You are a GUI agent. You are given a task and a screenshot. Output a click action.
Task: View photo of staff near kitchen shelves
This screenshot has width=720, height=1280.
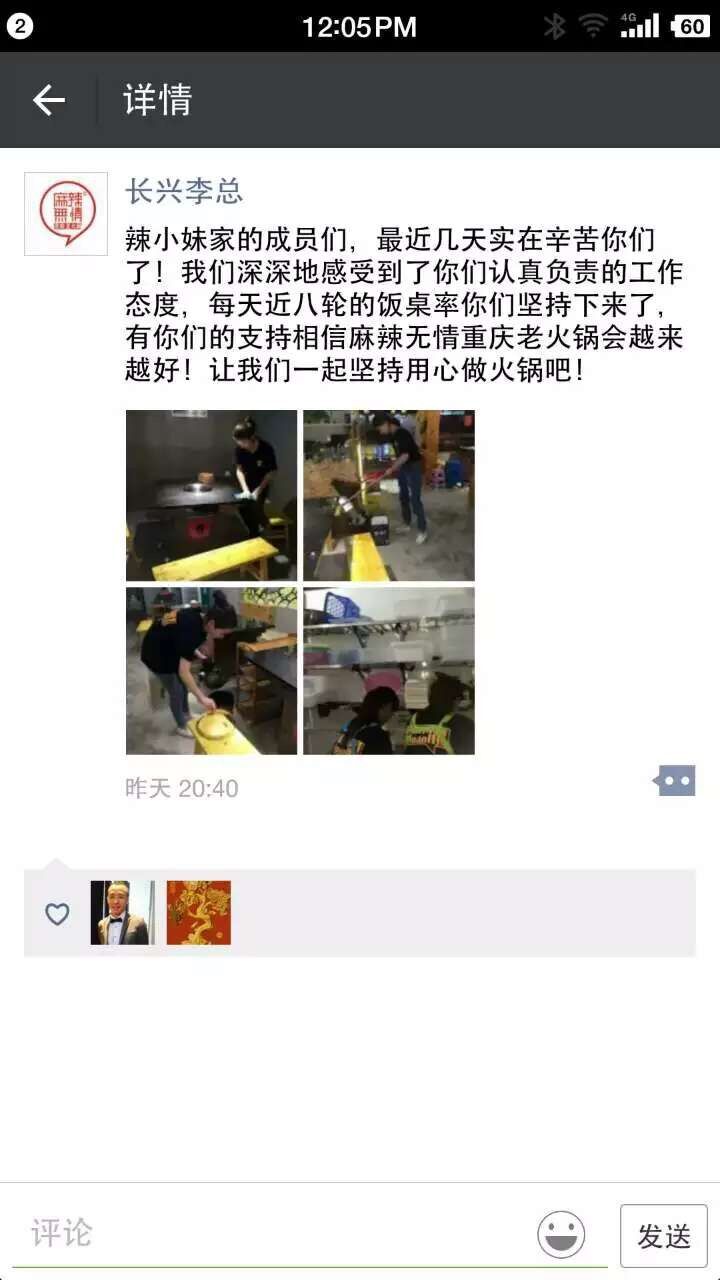tap(389, 671)
